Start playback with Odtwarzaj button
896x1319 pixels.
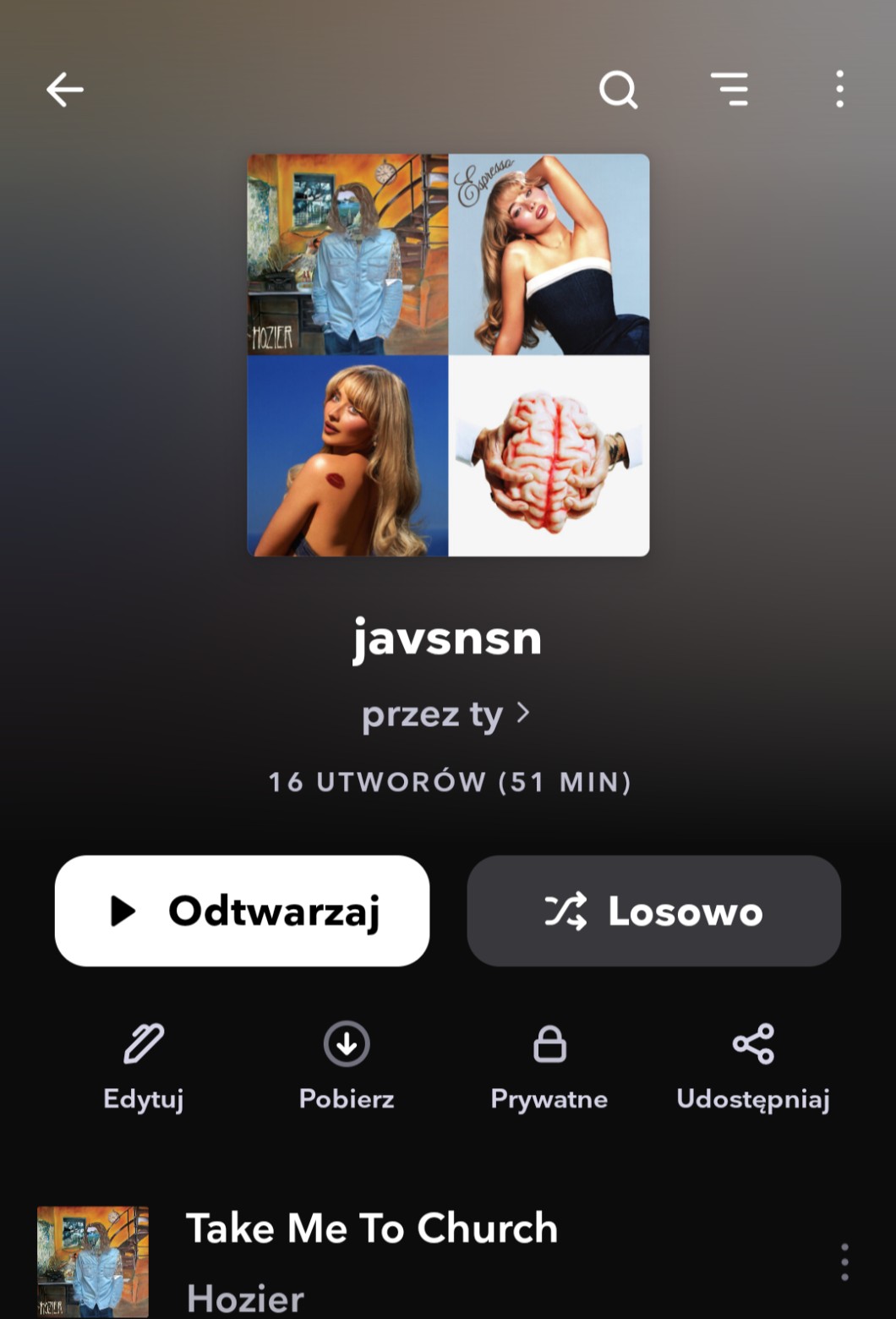(x=242, y=911)
